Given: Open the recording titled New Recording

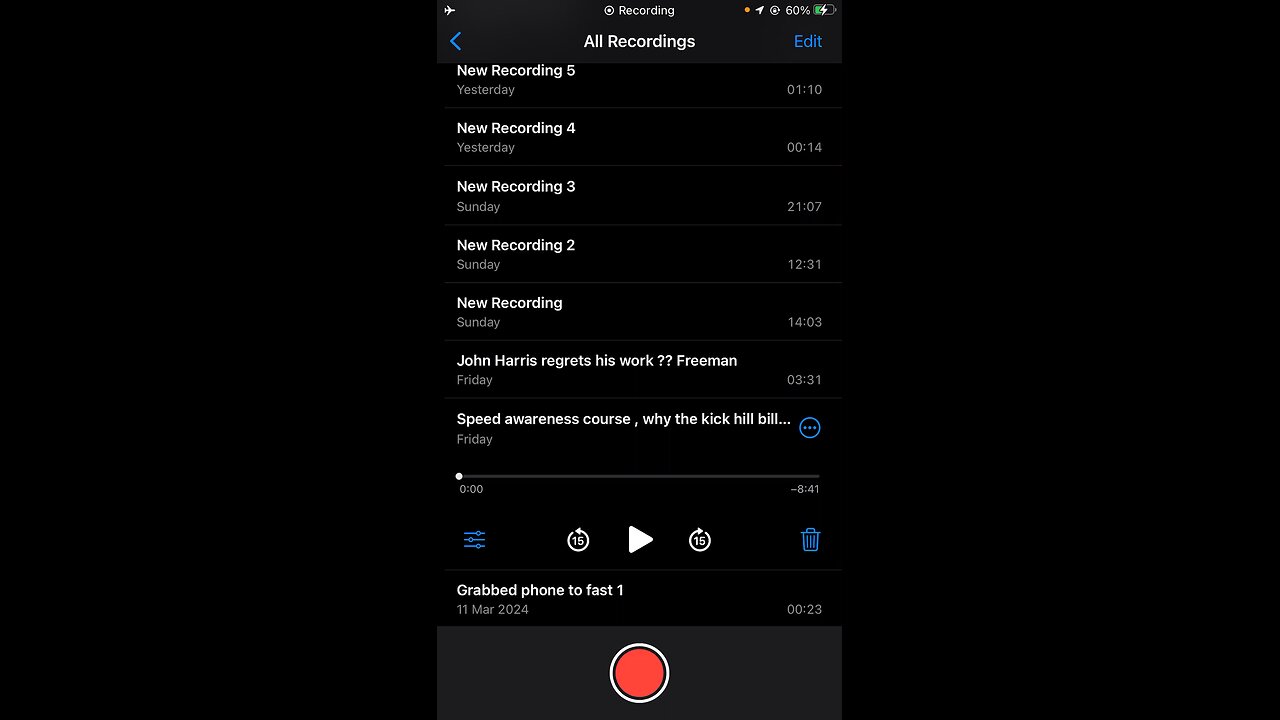Looking at the screenshot, I should [638, 312].
